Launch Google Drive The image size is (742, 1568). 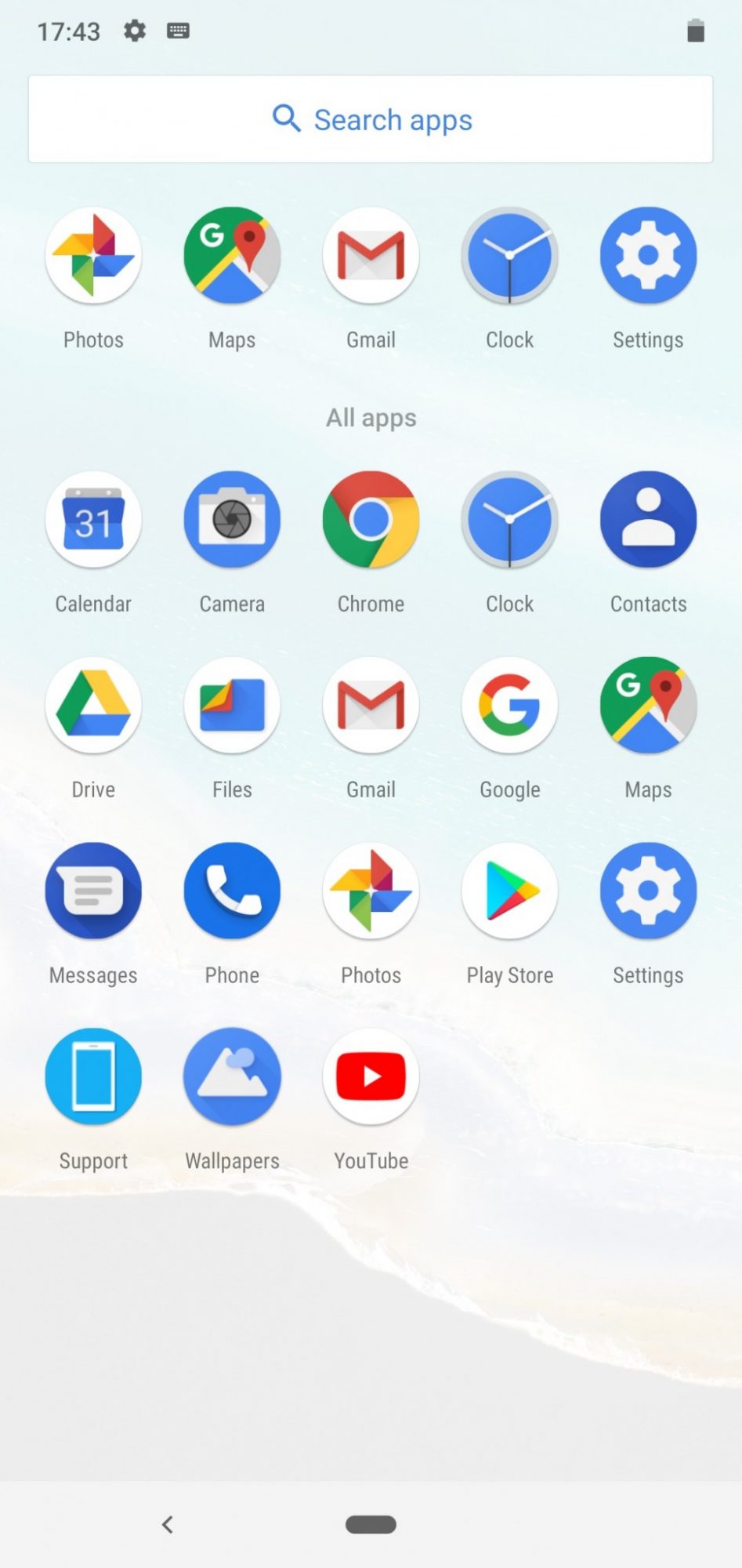93,706
